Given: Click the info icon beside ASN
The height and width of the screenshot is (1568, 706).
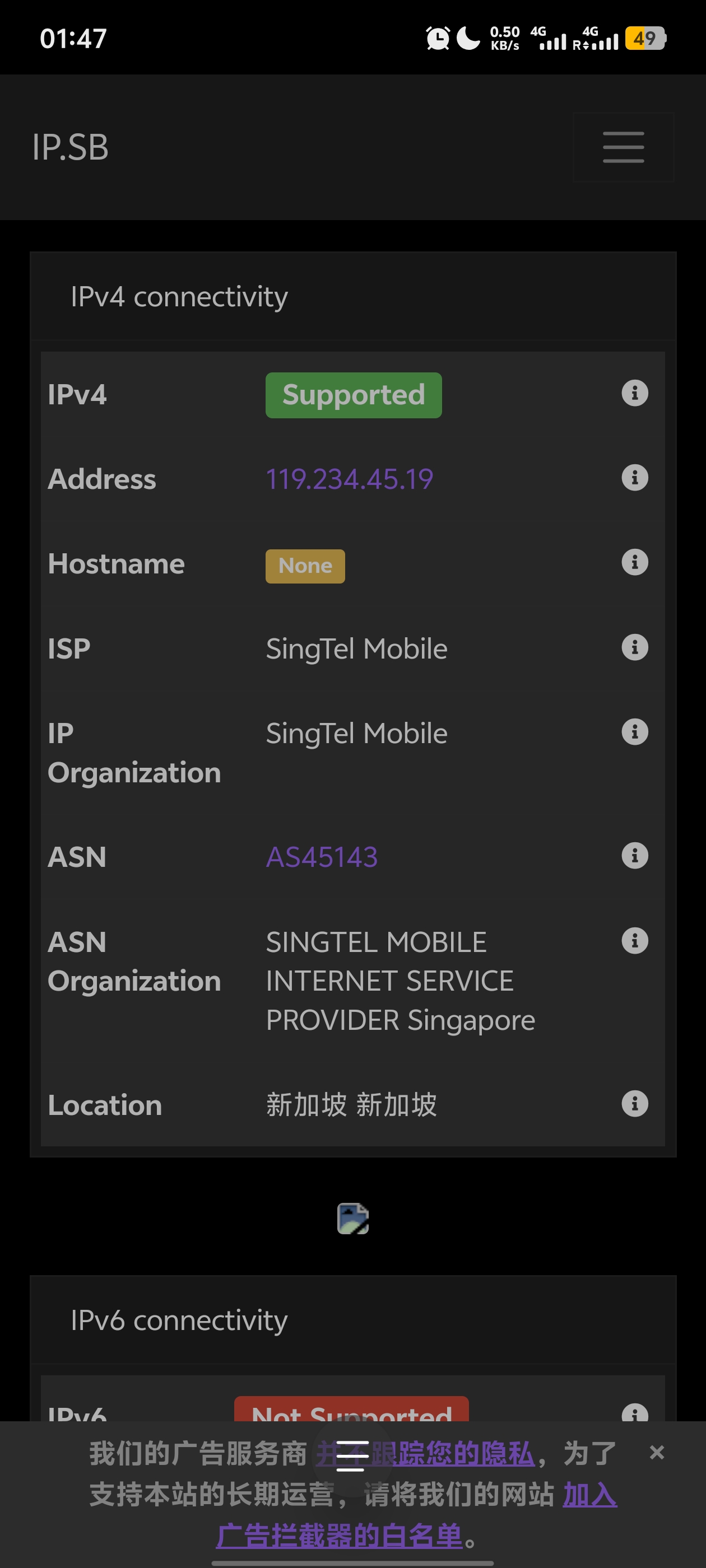Looking at the screenshot, I should [x=635, y=855].
